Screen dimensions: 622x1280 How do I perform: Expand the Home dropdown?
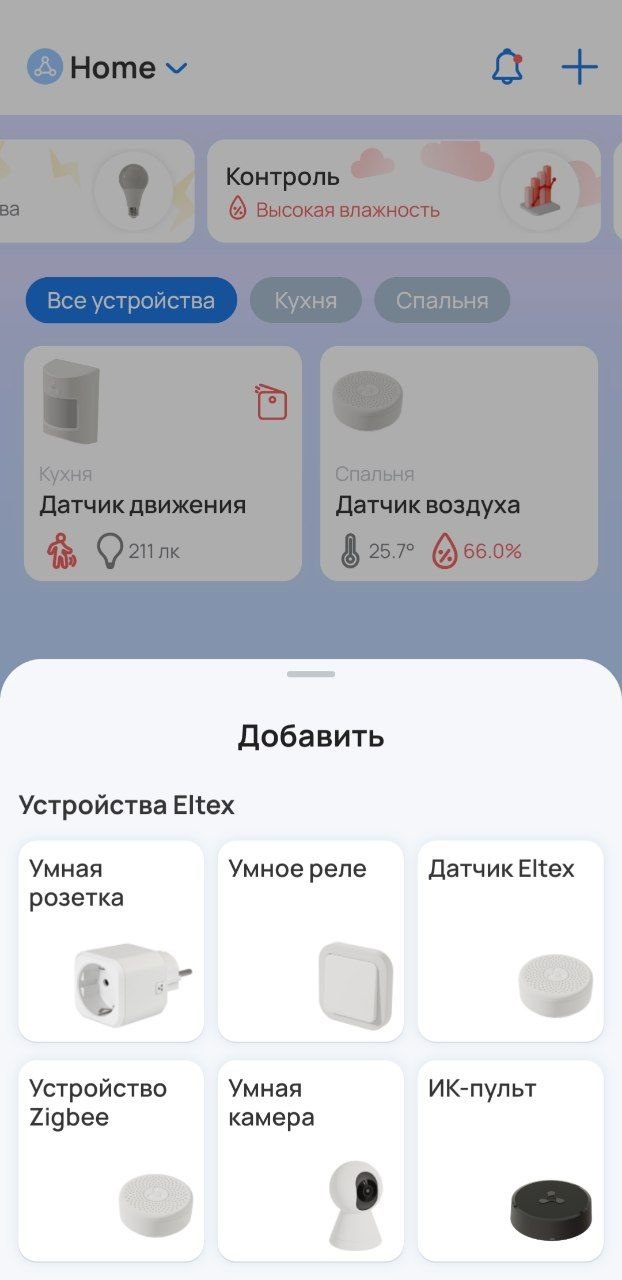(107, 68)
